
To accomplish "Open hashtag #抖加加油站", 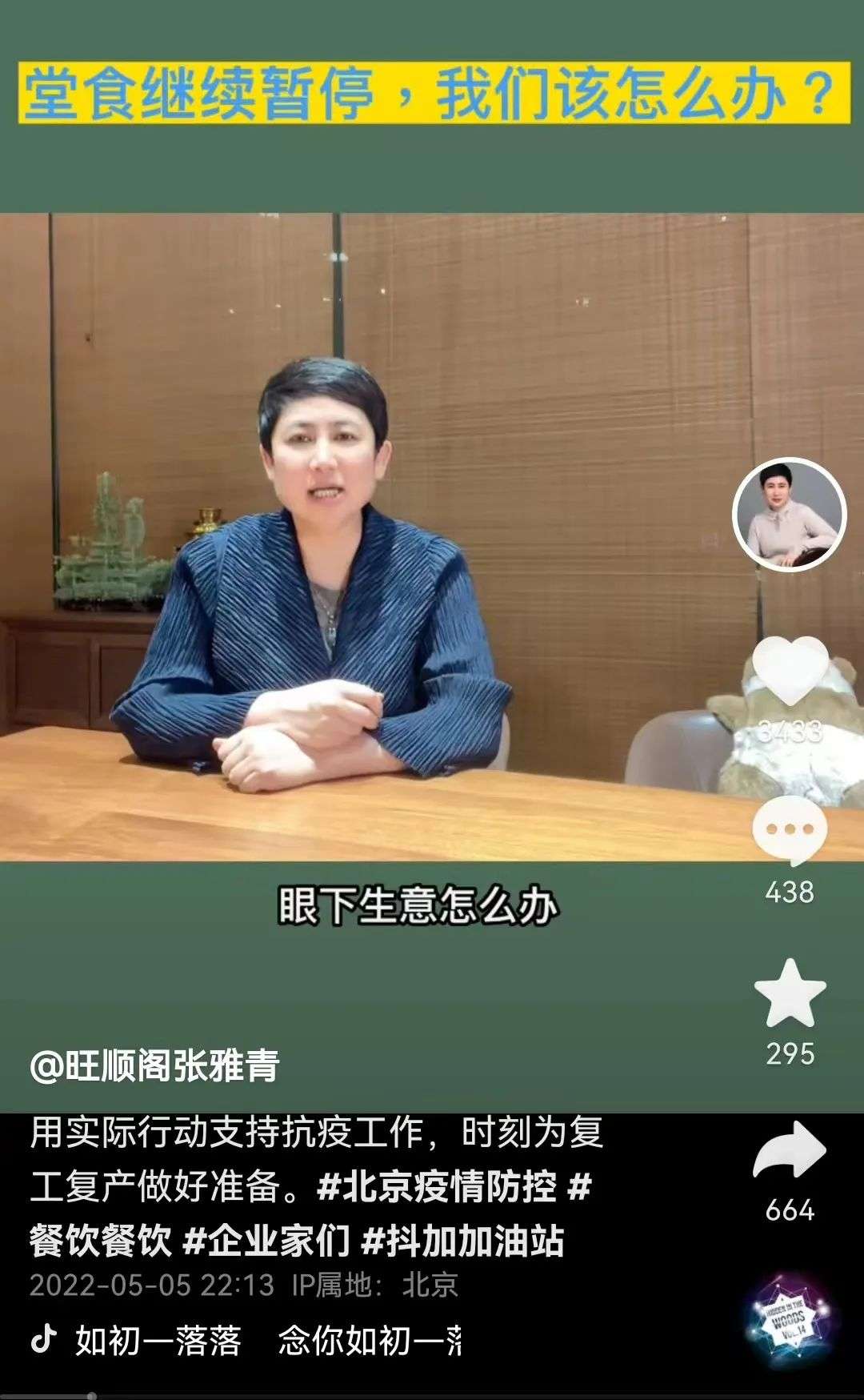I will click(463, 1242).
